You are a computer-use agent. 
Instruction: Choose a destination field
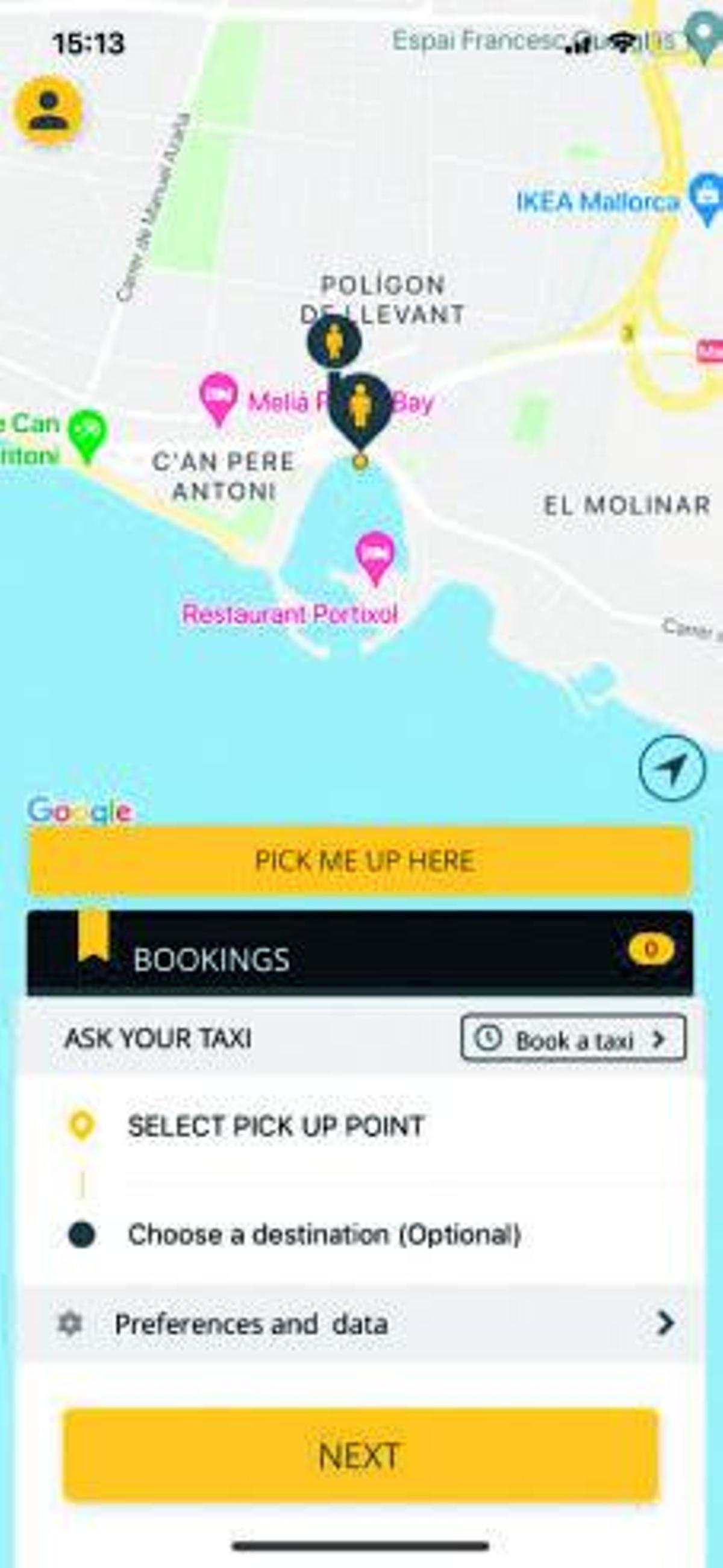point(324,1235)
